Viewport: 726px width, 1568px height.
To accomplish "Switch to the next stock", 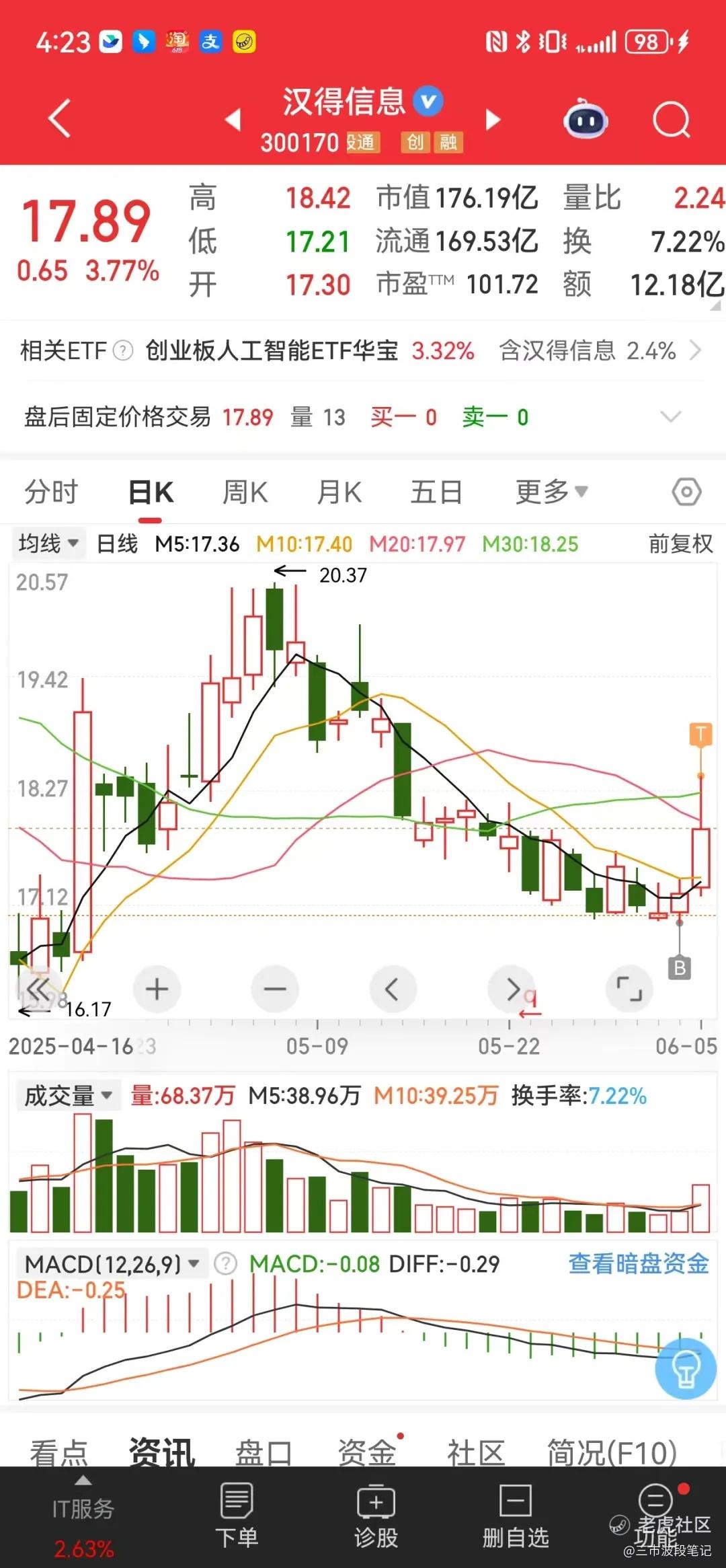I will click(x=493, y=120).
